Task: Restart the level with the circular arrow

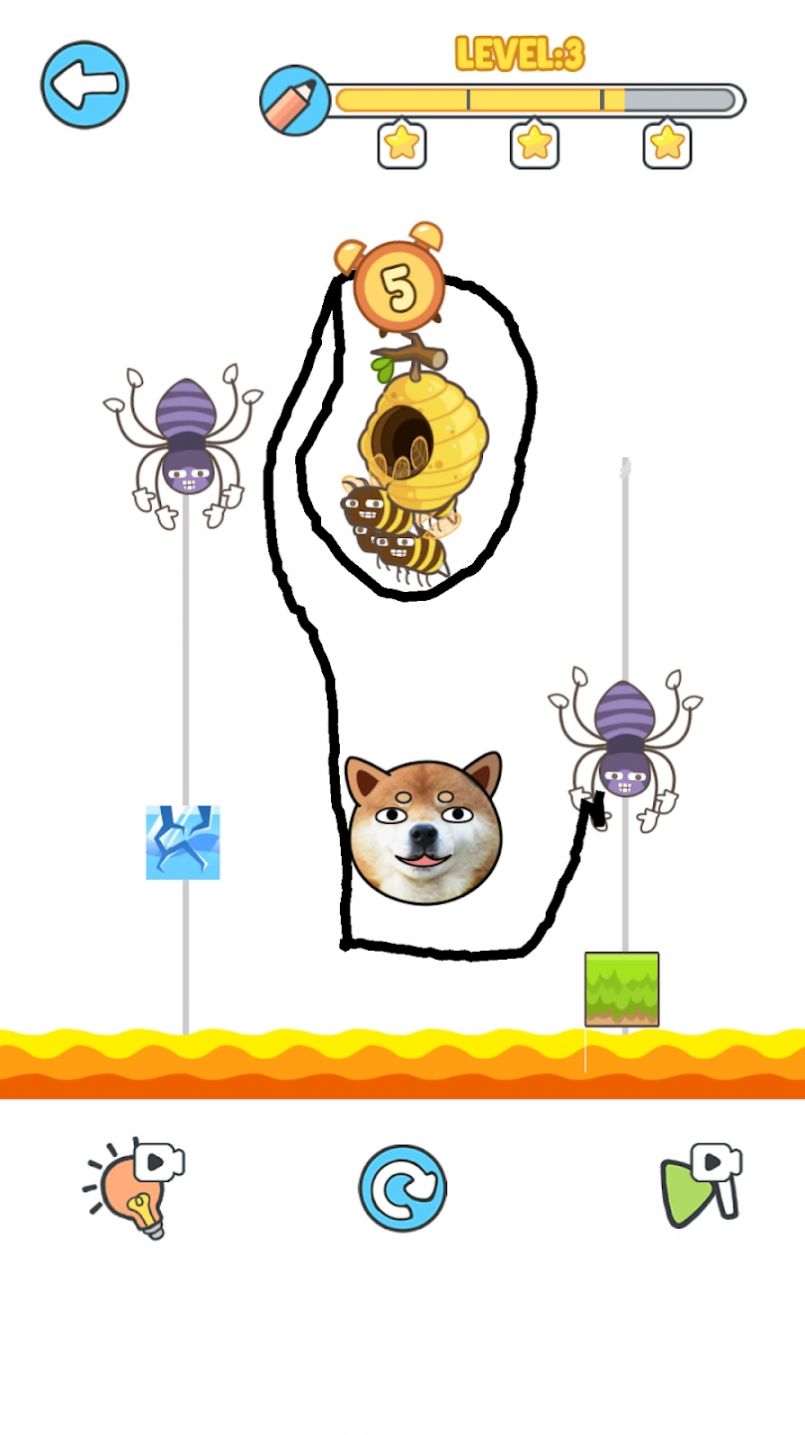Action: pos(402,1188)
